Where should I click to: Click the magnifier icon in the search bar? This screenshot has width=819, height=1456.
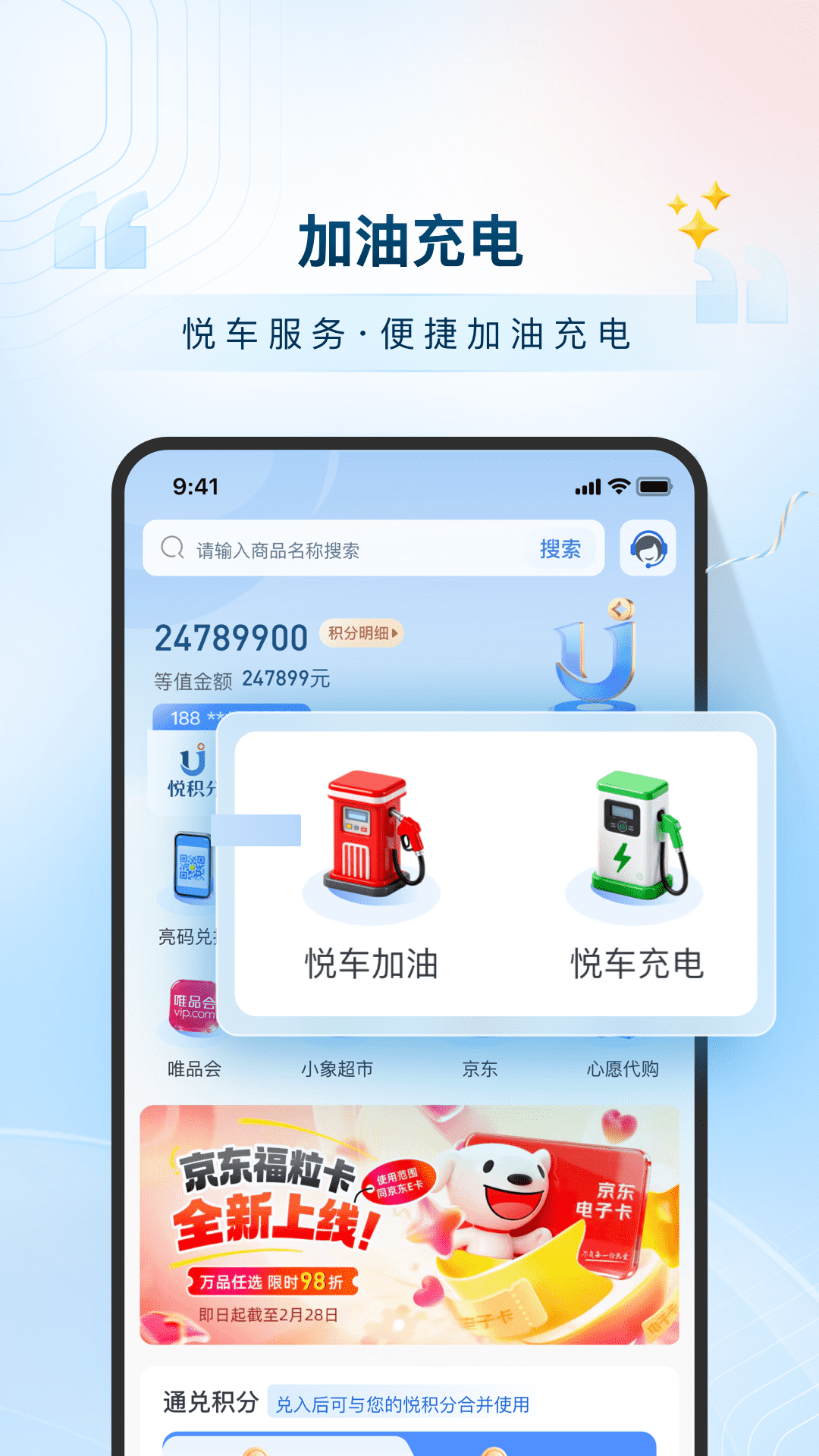pos(173,548)
